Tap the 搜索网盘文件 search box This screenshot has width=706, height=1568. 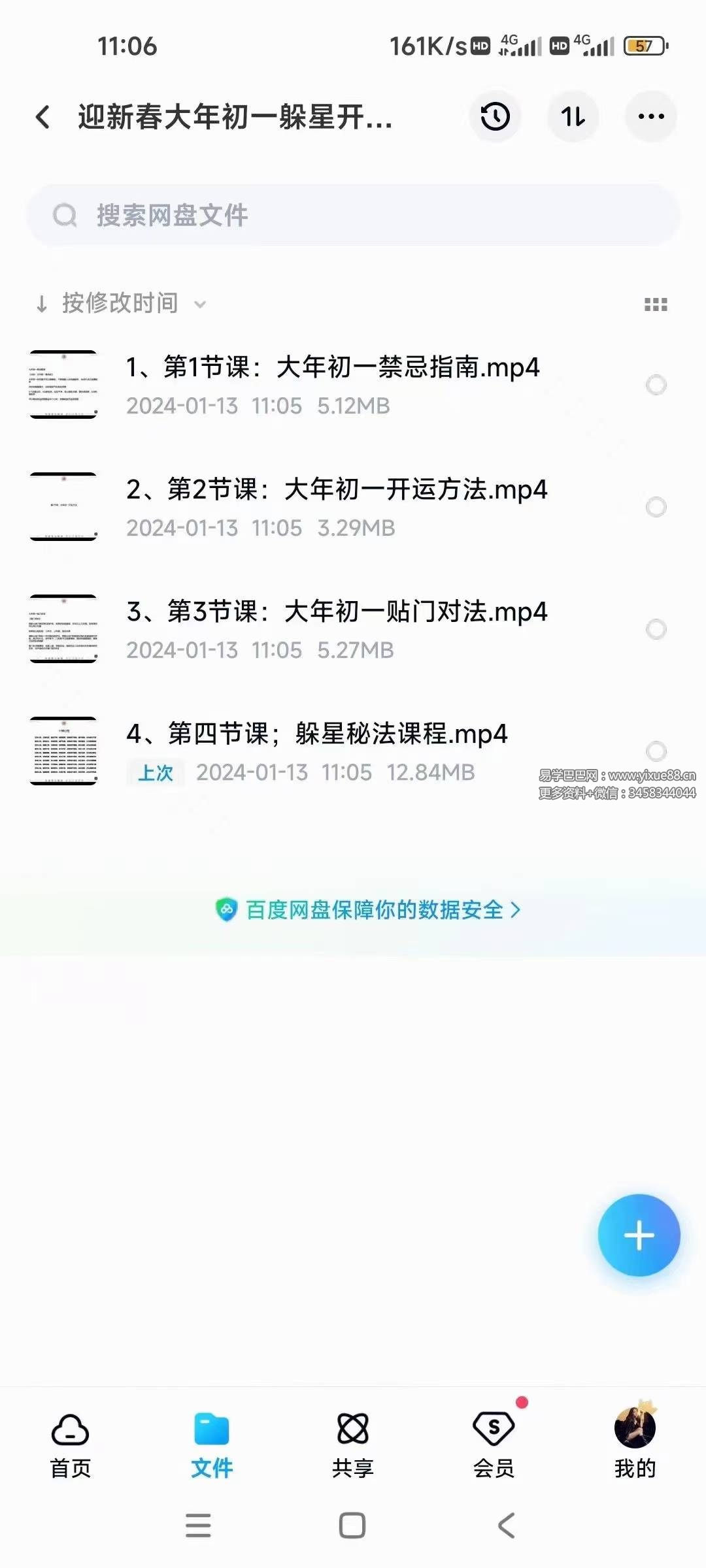353,215
